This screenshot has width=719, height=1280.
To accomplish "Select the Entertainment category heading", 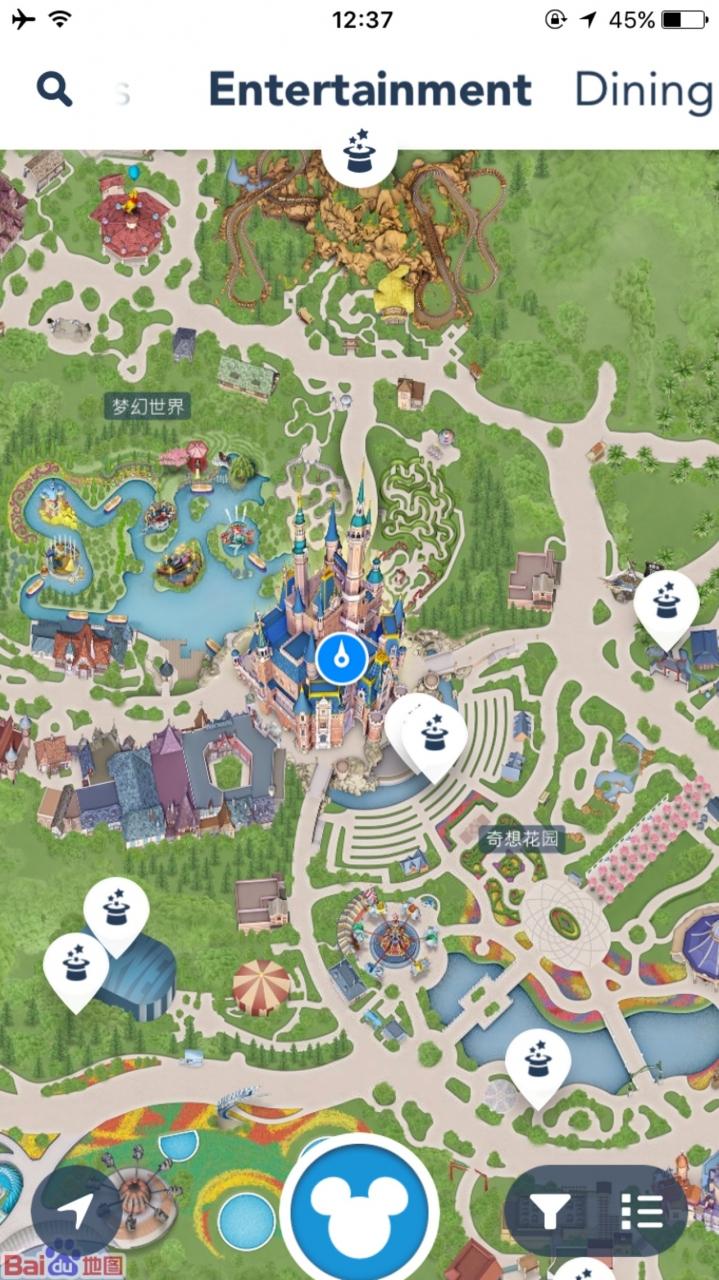I will point(370,90).
